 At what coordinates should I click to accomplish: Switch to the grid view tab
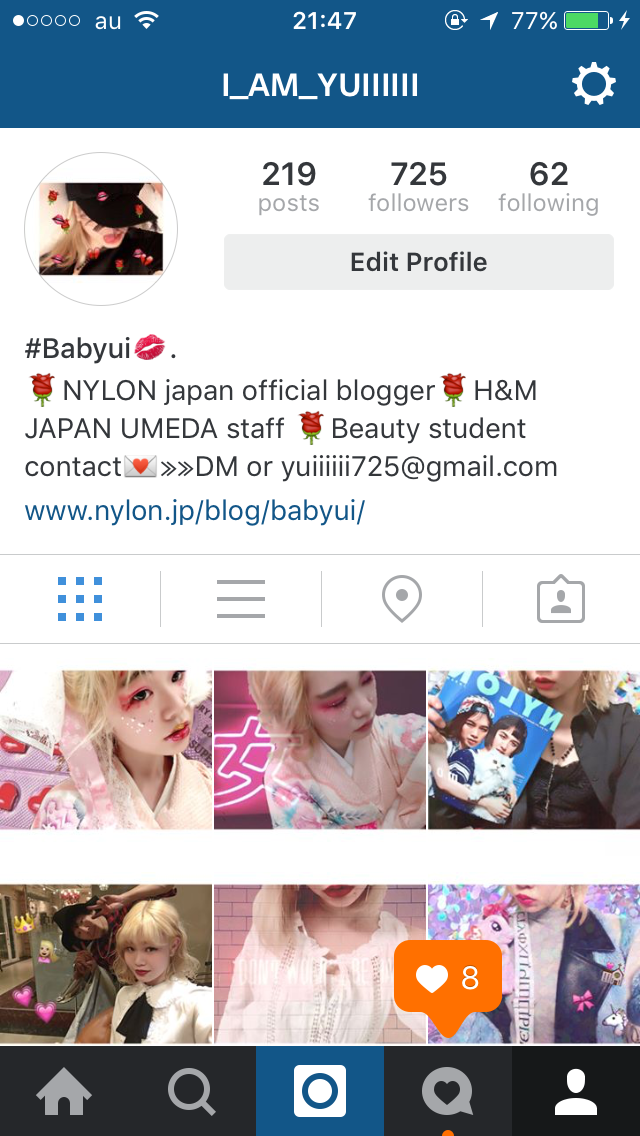pos(80,600)
